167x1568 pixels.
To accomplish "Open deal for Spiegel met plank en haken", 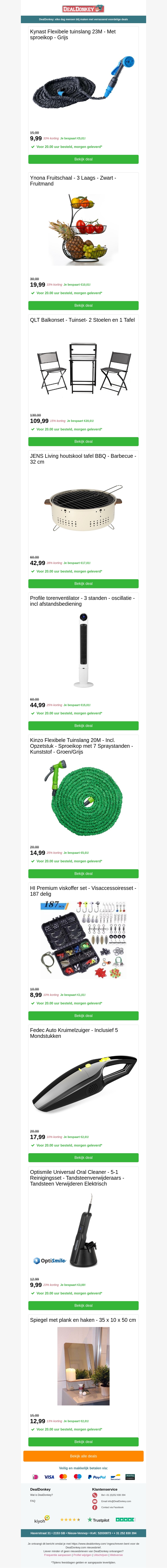I will click(x=83, y=1441).
